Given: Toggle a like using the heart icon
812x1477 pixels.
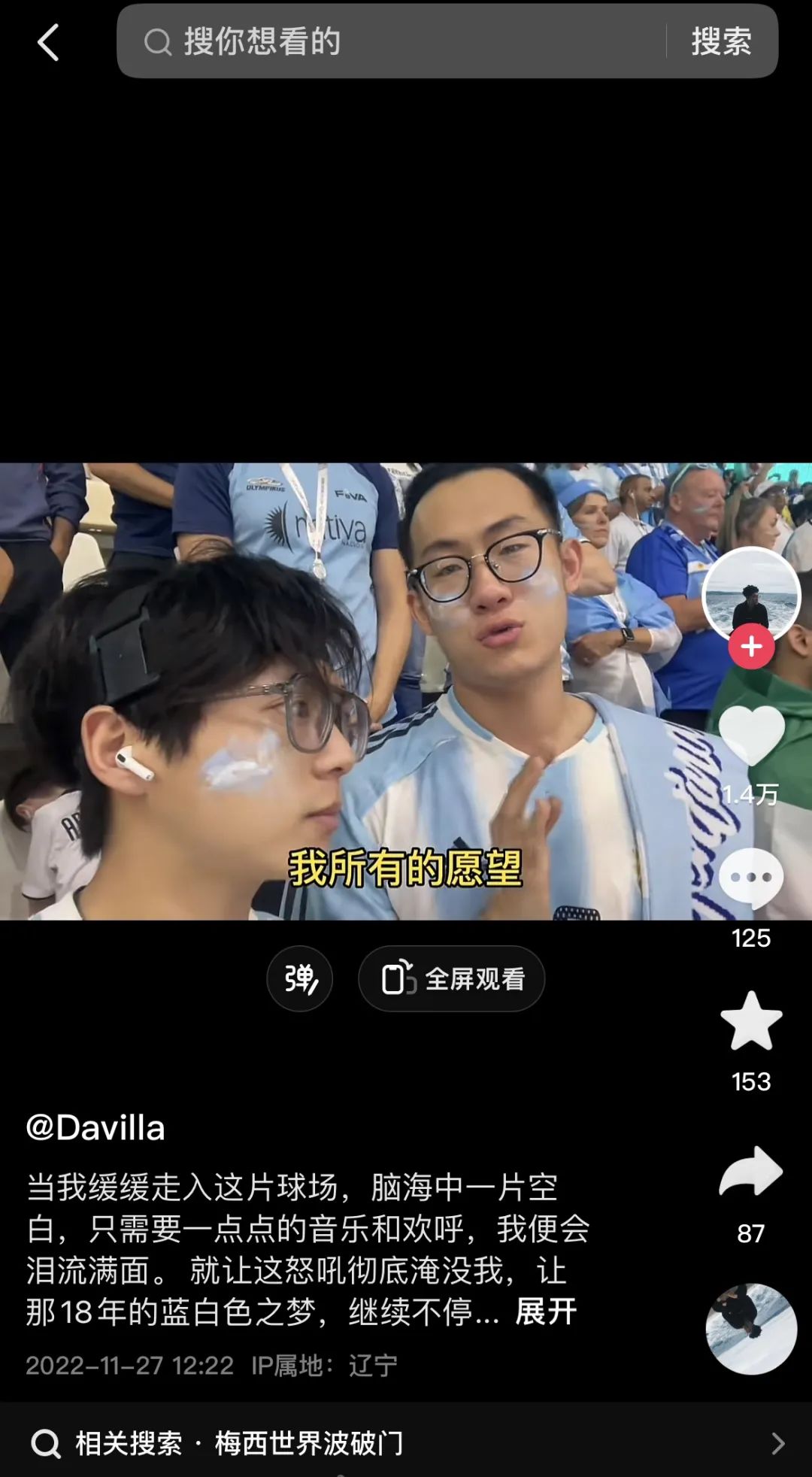Looking at the screenshot, I should tap(750, 733).
